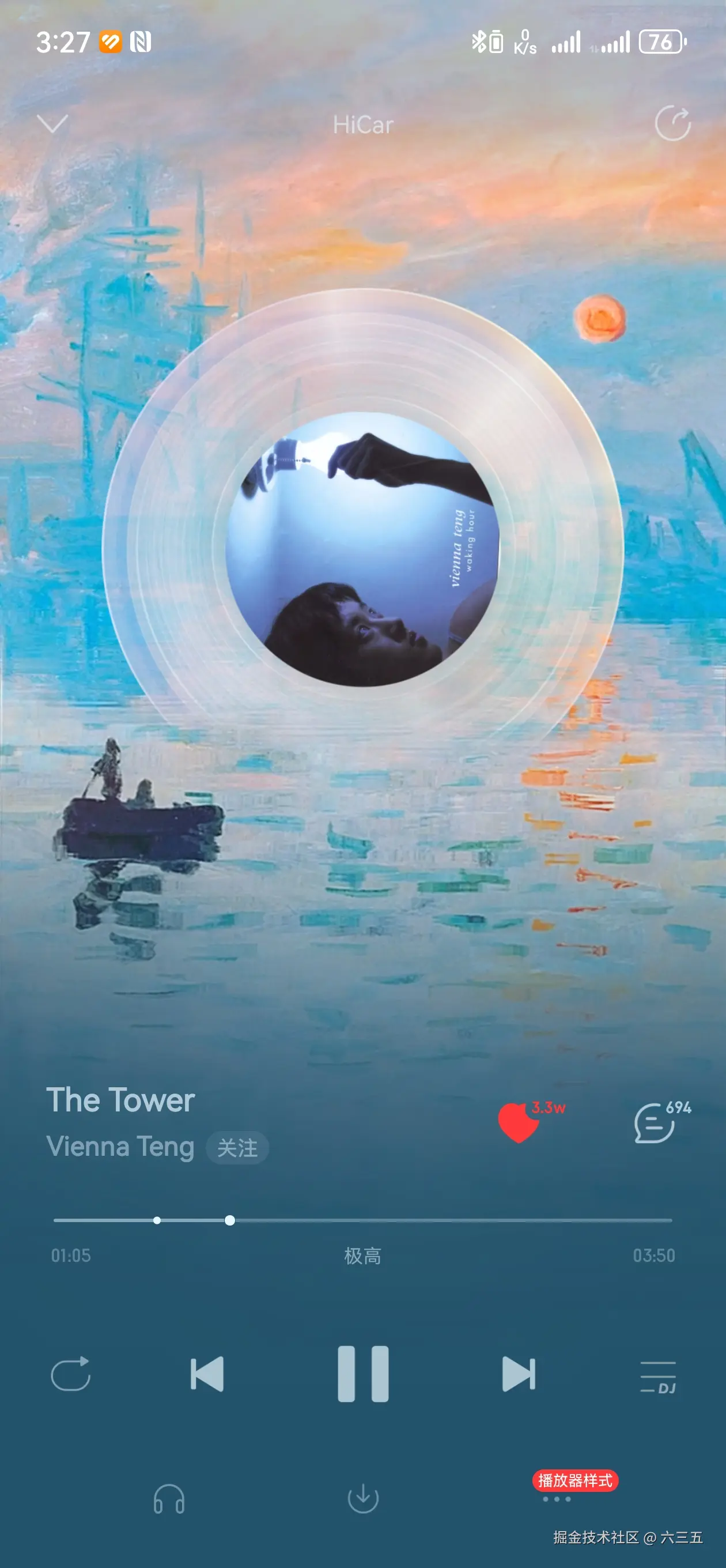Skip to the next track
The width and height of the screenshot is (726, 1568).
(x=519, y=1374)
